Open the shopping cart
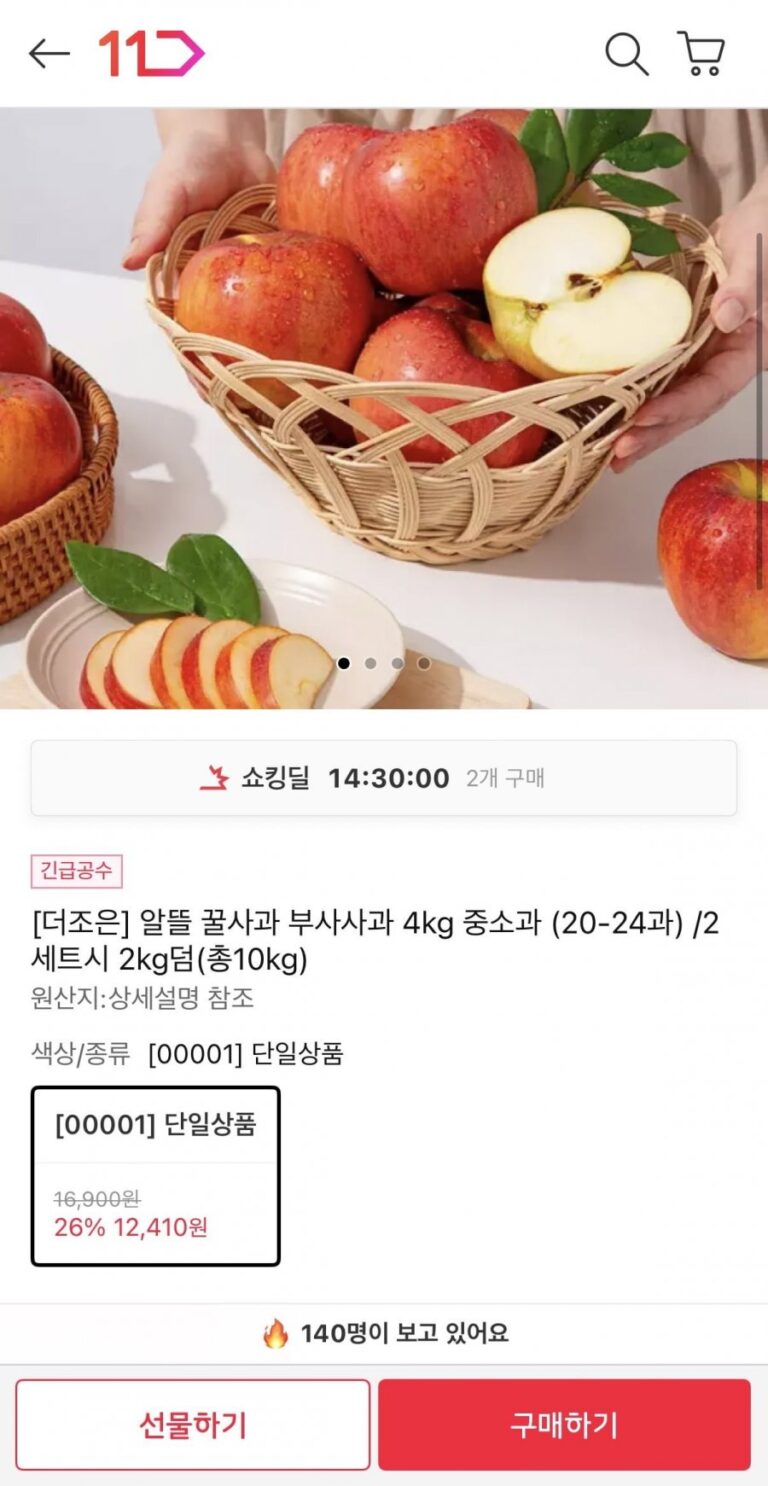The image size is (768, 1486). point(701,54)
